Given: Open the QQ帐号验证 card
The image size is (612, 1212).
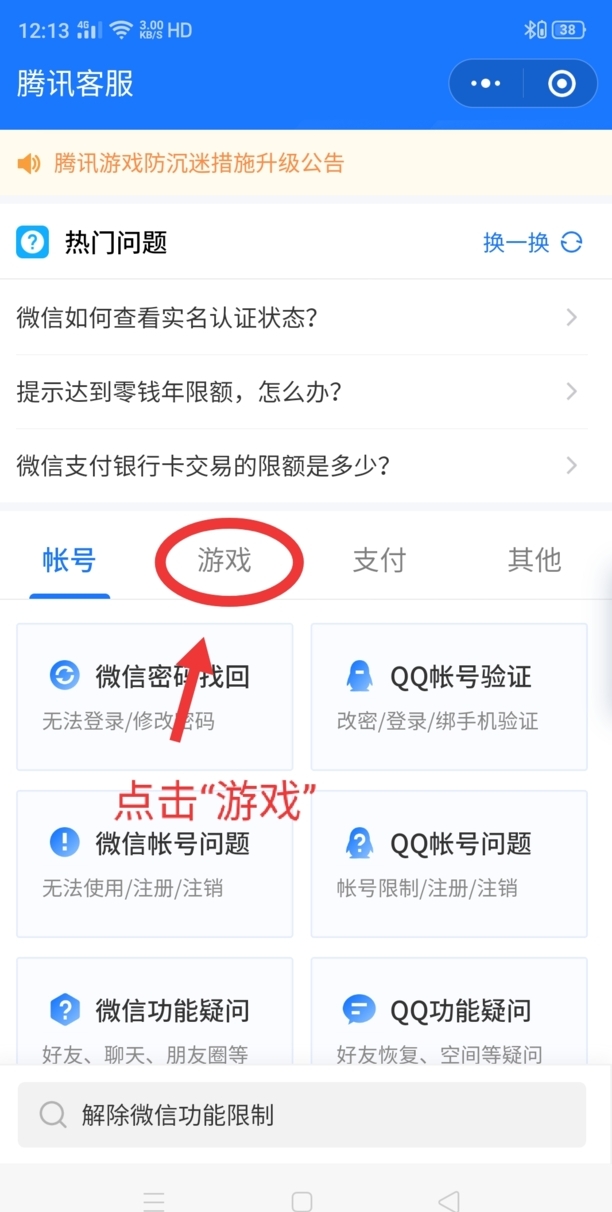Looking at the screenshot, I should (448, 696).
